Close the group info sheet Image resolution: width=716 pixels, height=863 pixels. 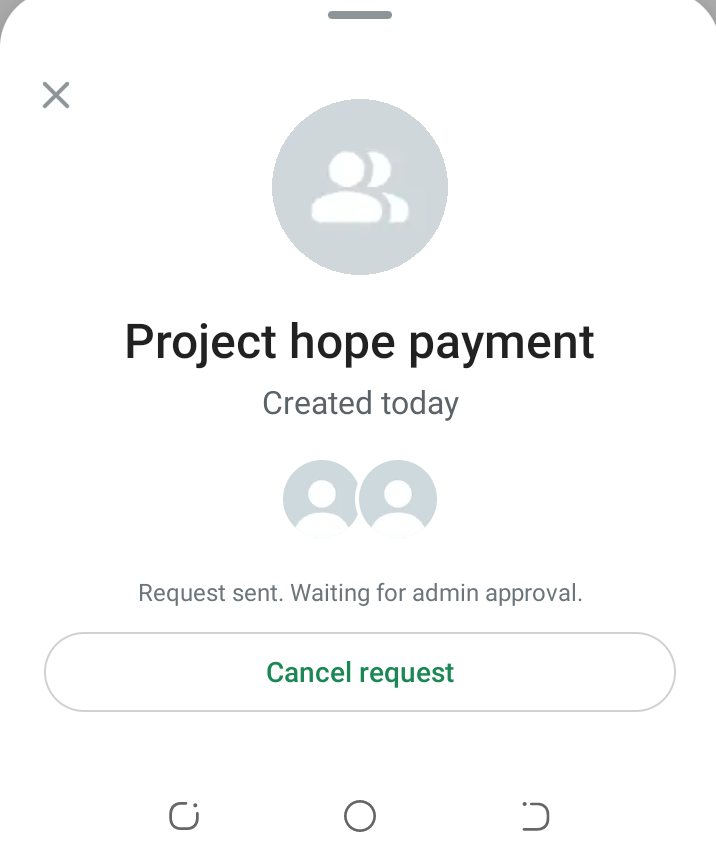pyautogui.click(x=56, y=95)
